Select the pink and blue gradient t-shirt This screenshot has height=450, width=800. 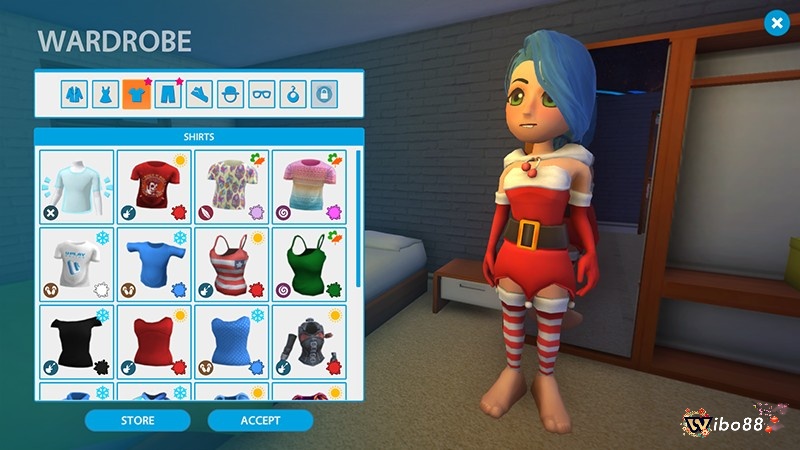(309, 186)
